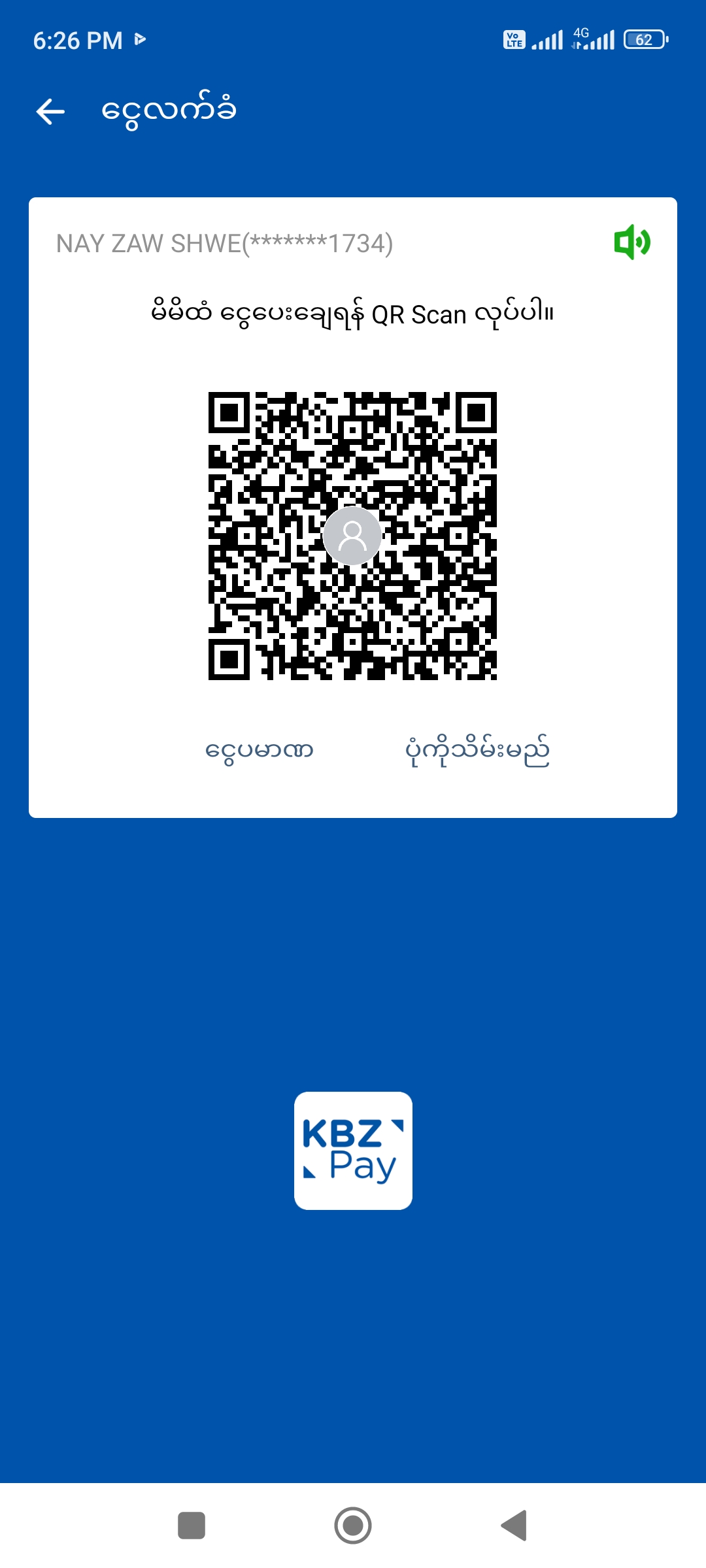Open recent apps with the square button
Screen dimensions: 706x1568
(192, 1526)
